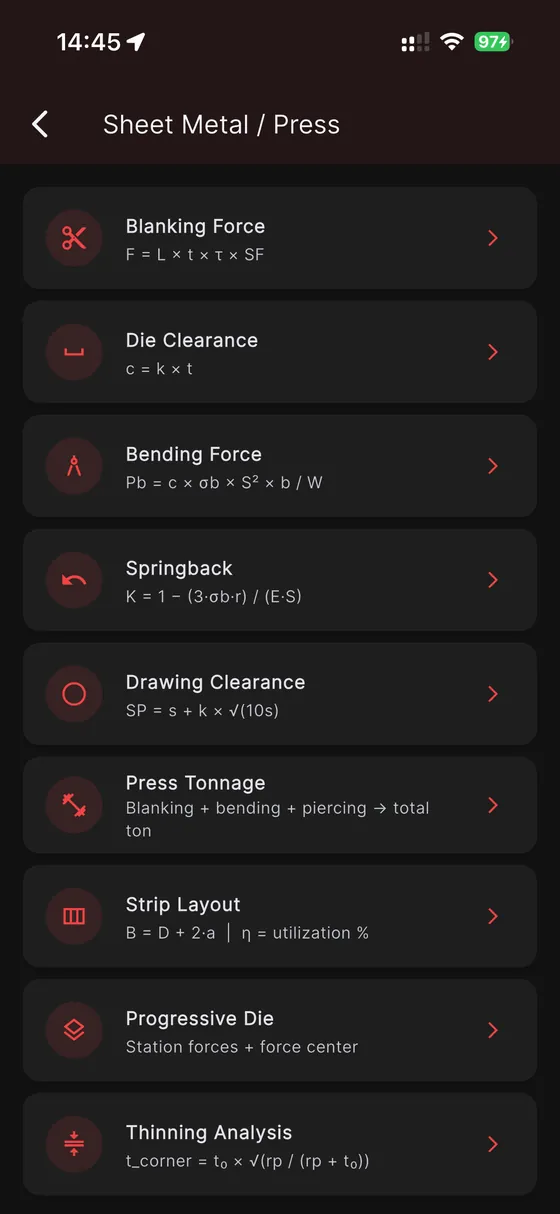Select the Bending Force row
560x1214 pixels.
[x=280, y=466]
